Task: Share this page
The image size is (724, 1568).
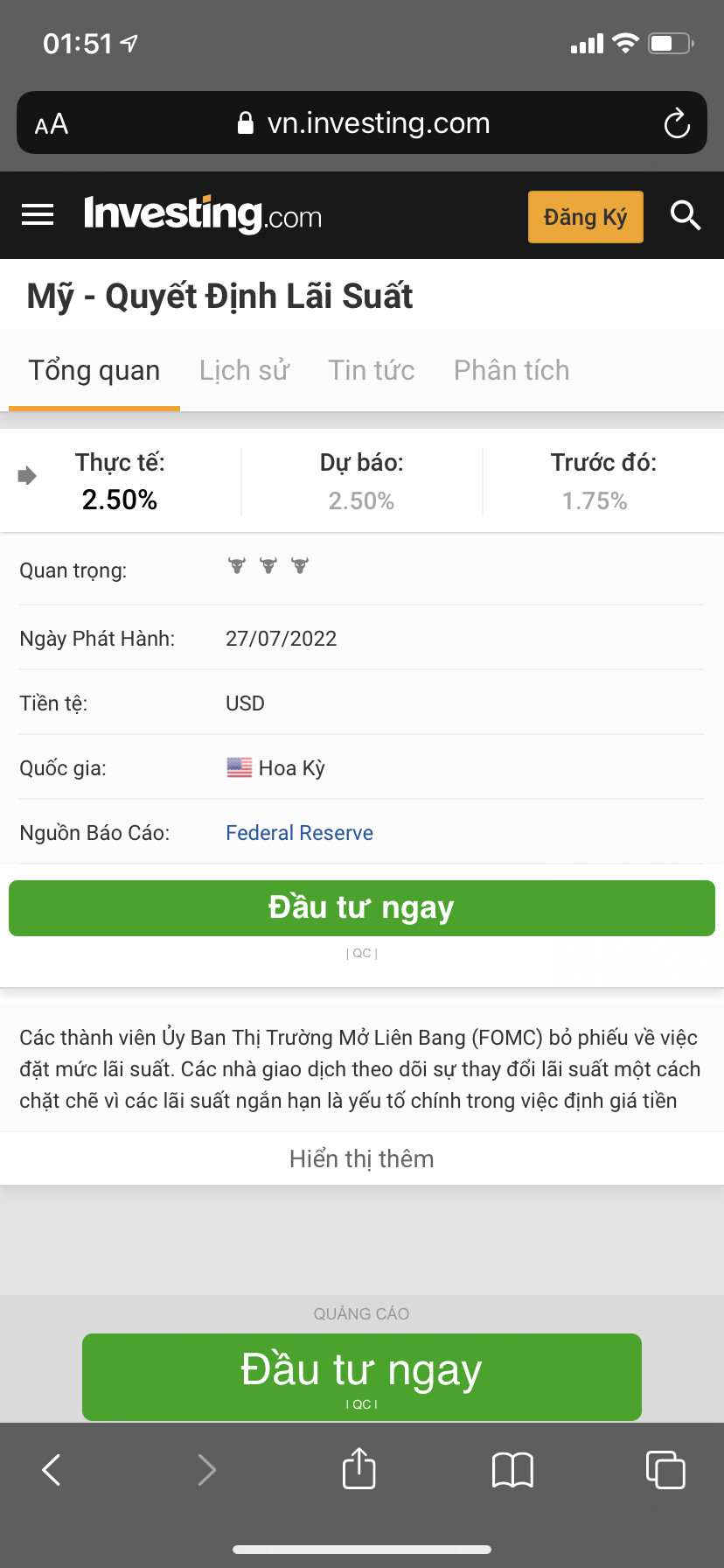Action: (x=359, y=1468)
